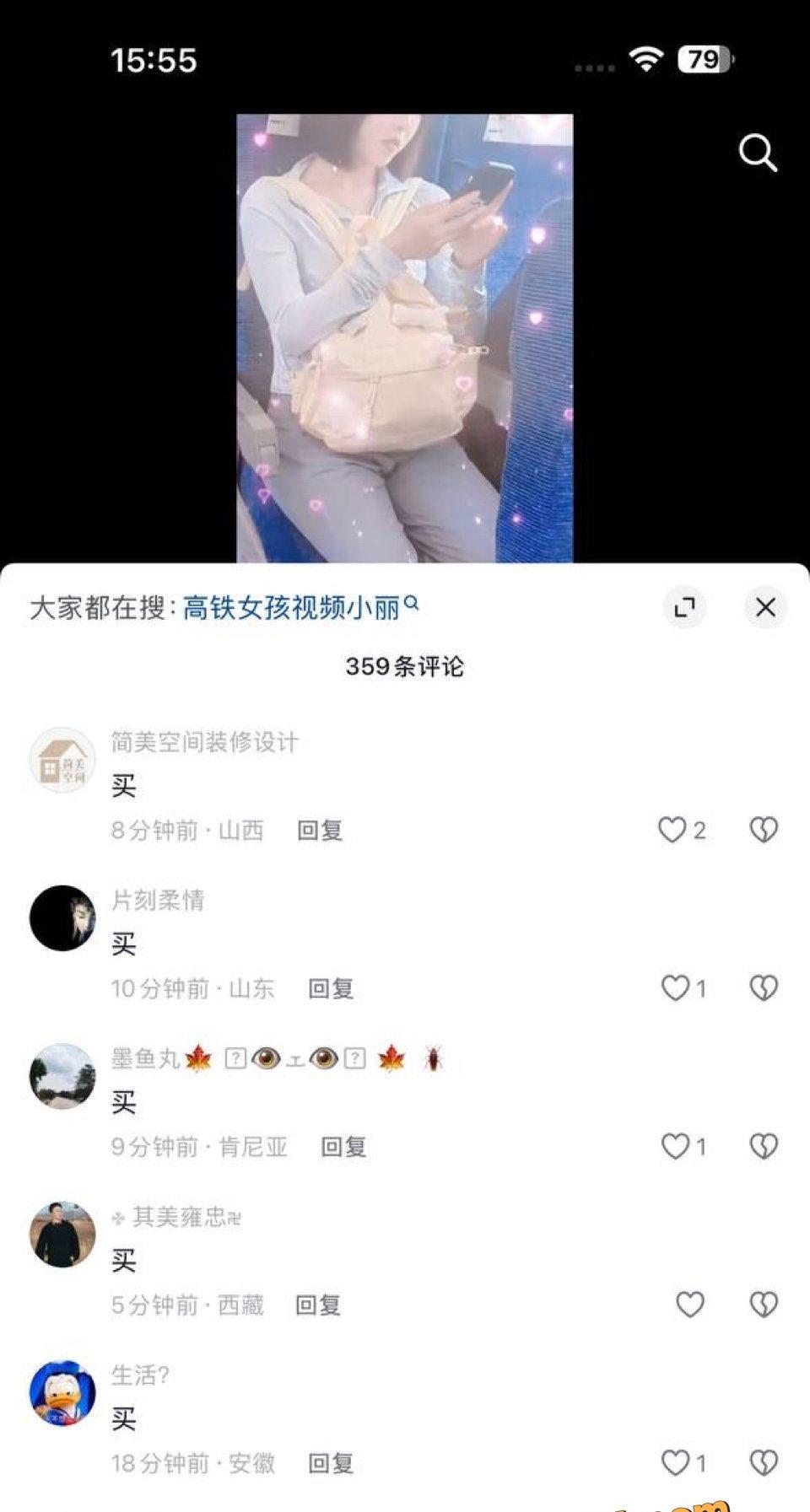Like the comment by 简美空间装修设计
The width and height of the screenshot is (810, 1512).
click(x=672, y=831)
